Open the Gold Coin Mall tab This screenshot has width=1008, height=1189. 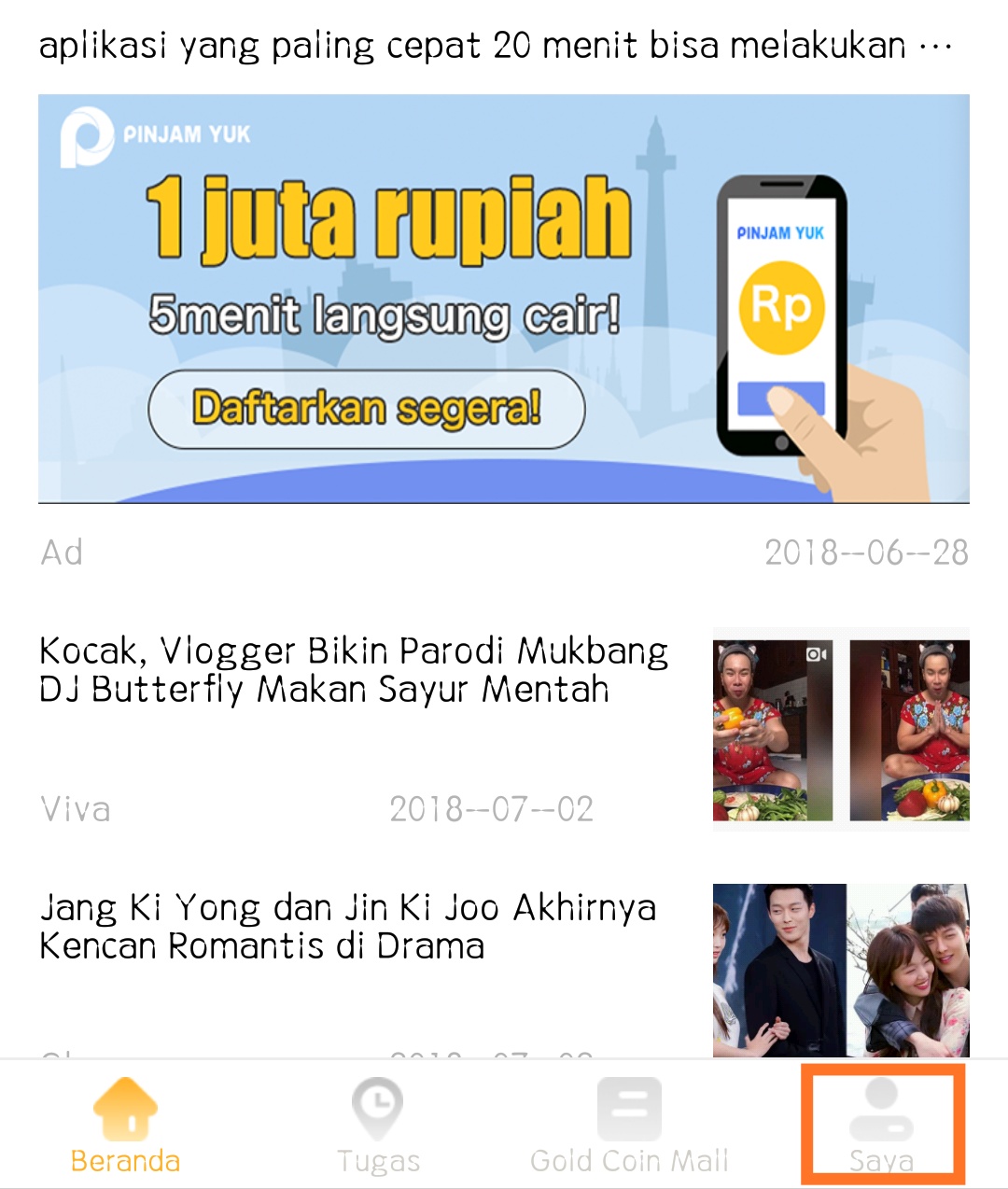[x=629, y=1126]
